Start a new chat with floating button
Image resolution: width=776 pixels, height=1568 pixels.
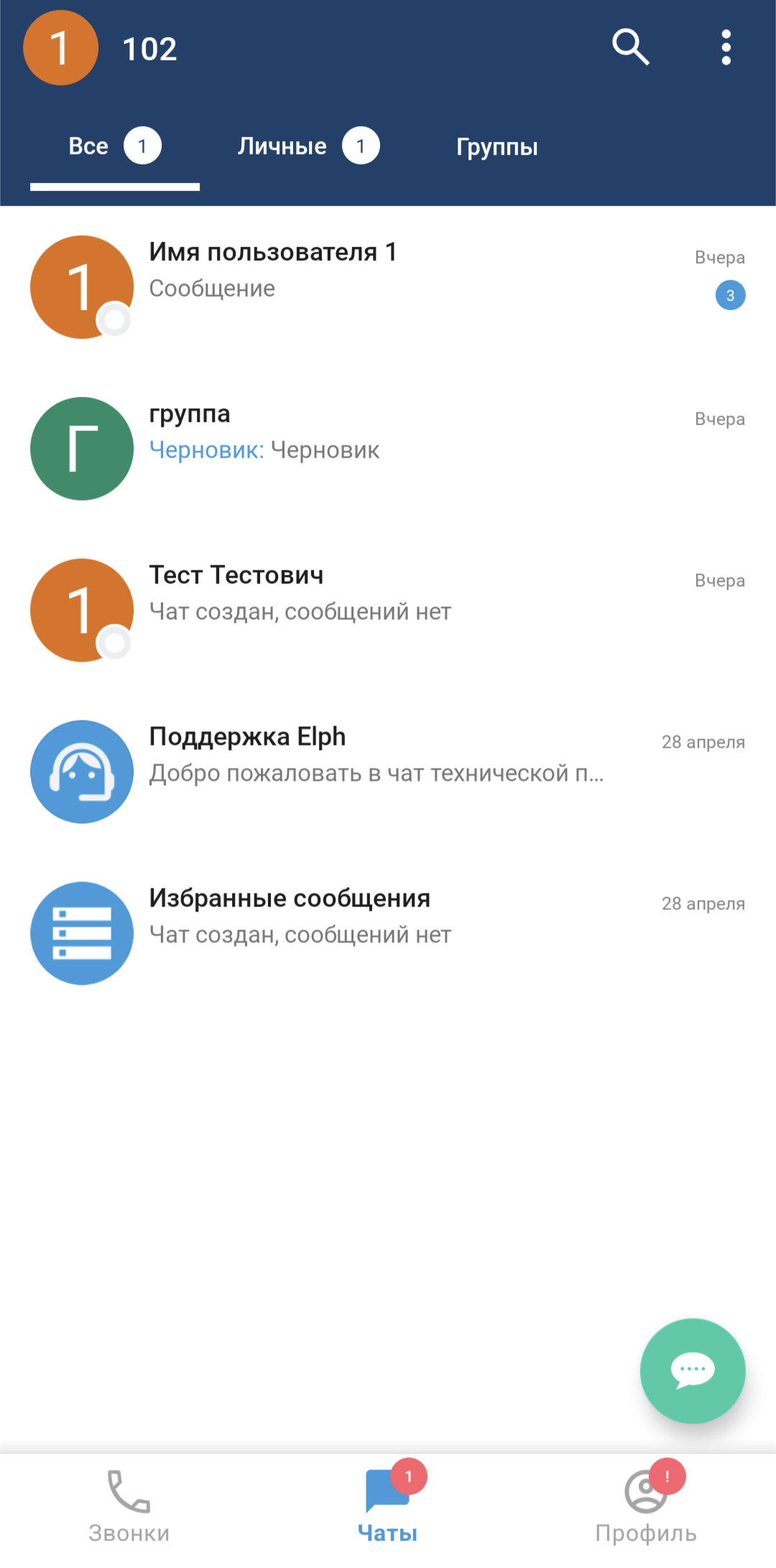tap(692, 1370)
